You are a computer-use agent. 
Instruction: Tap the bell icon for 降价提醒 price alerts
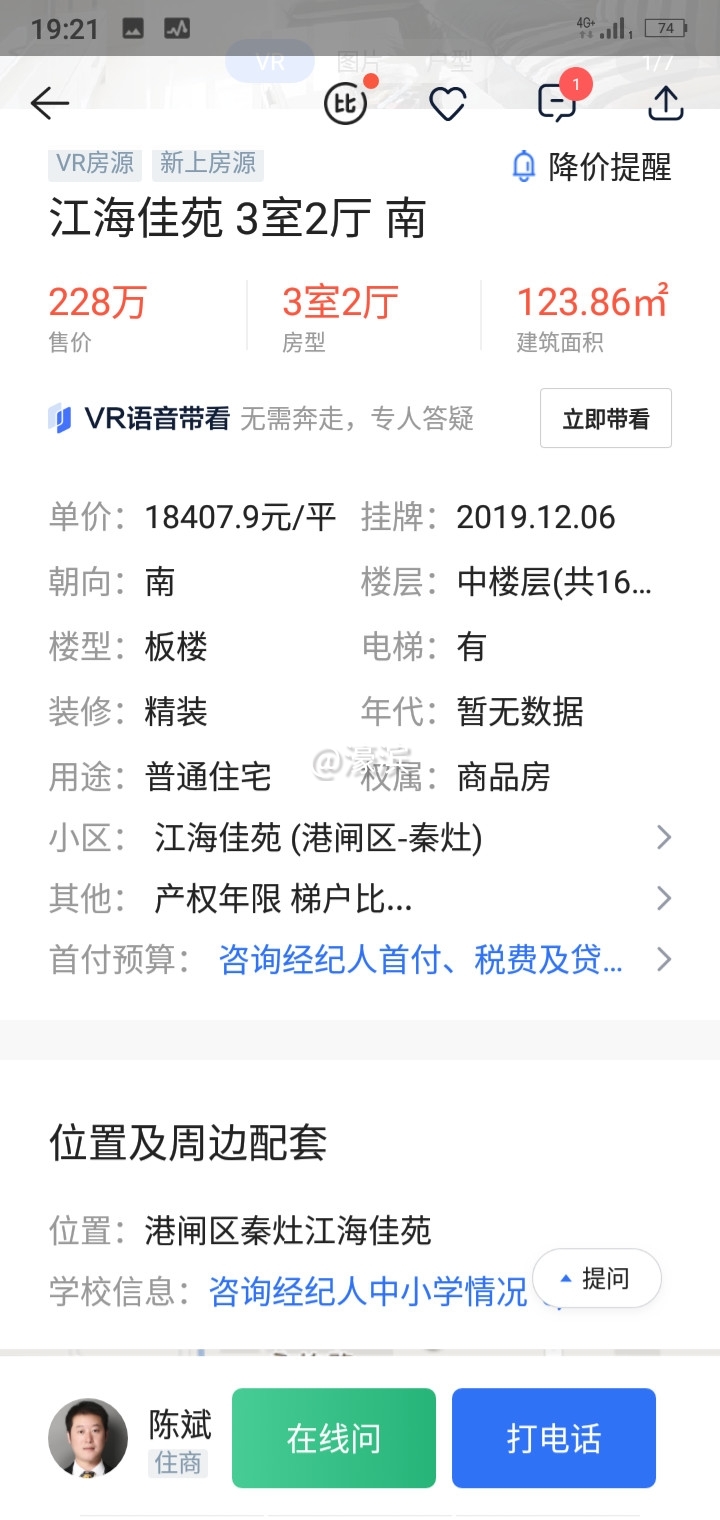[521, 168]
